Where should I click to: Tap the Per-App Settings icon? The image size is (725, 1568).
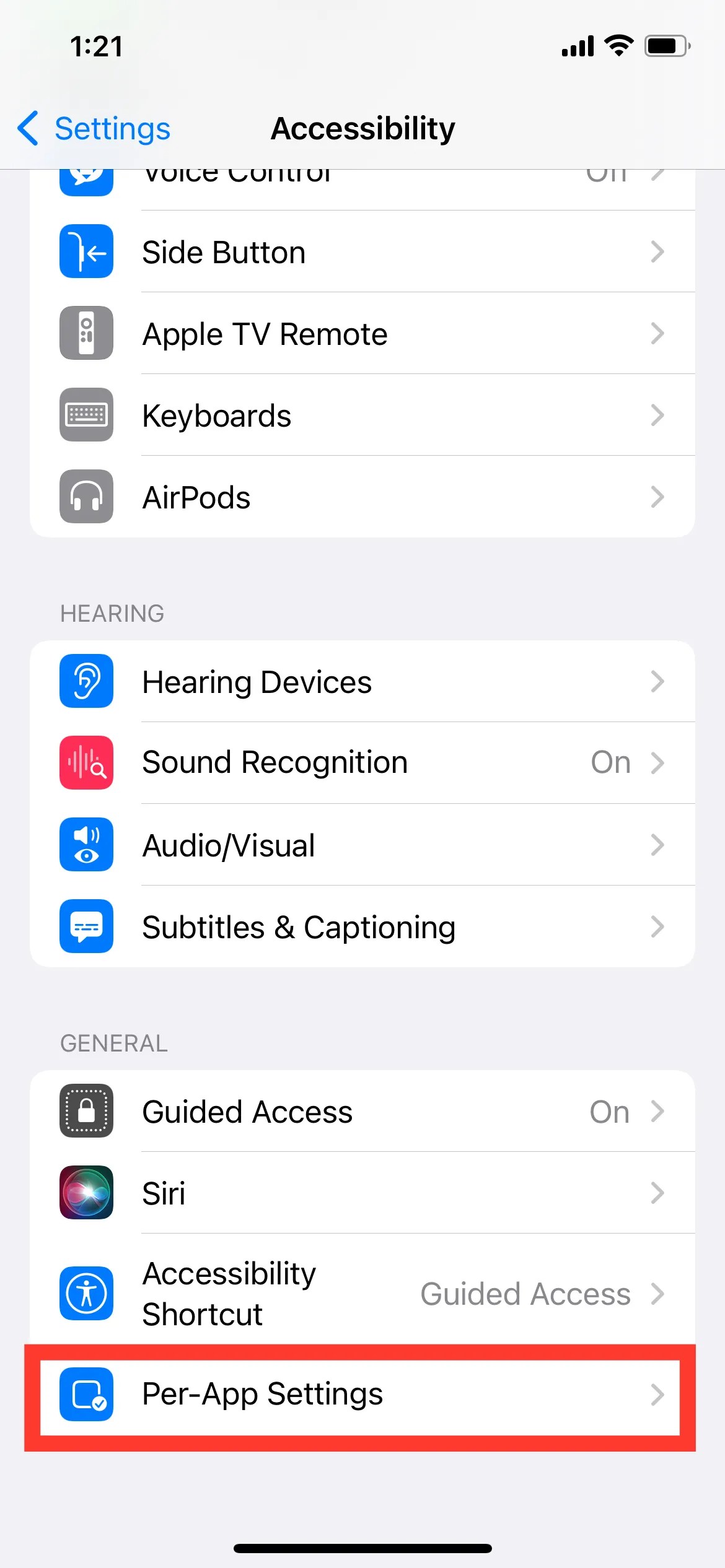[x=86, y=1395]
